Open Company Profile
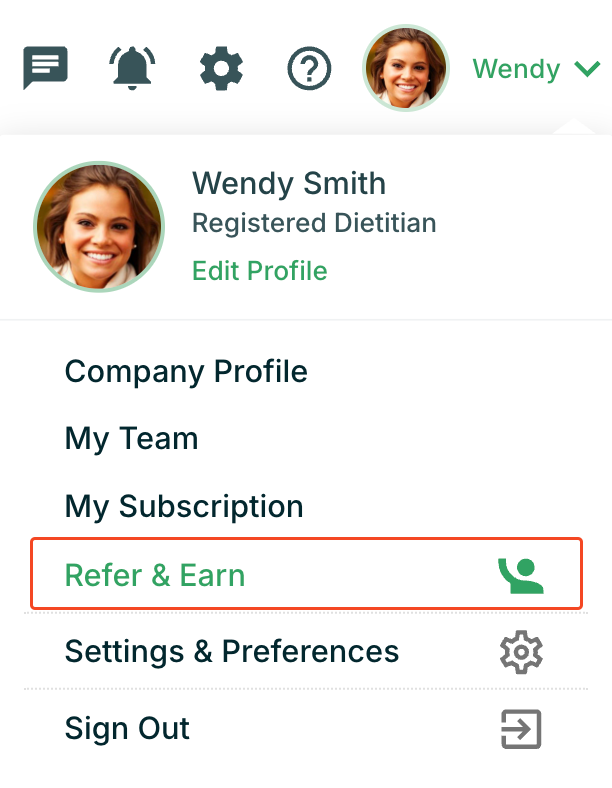The image size is (612, 788). [186, 372]
